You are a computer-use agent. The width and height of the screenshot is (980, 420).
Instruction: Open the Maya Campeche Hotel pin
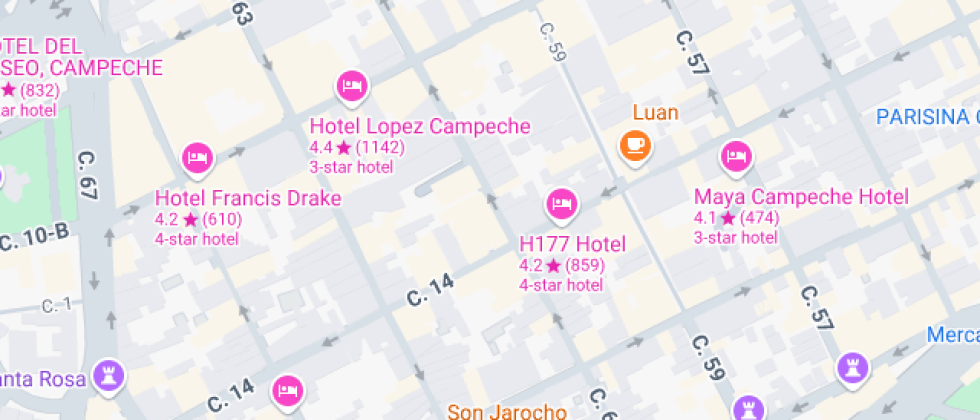[736, 157]
